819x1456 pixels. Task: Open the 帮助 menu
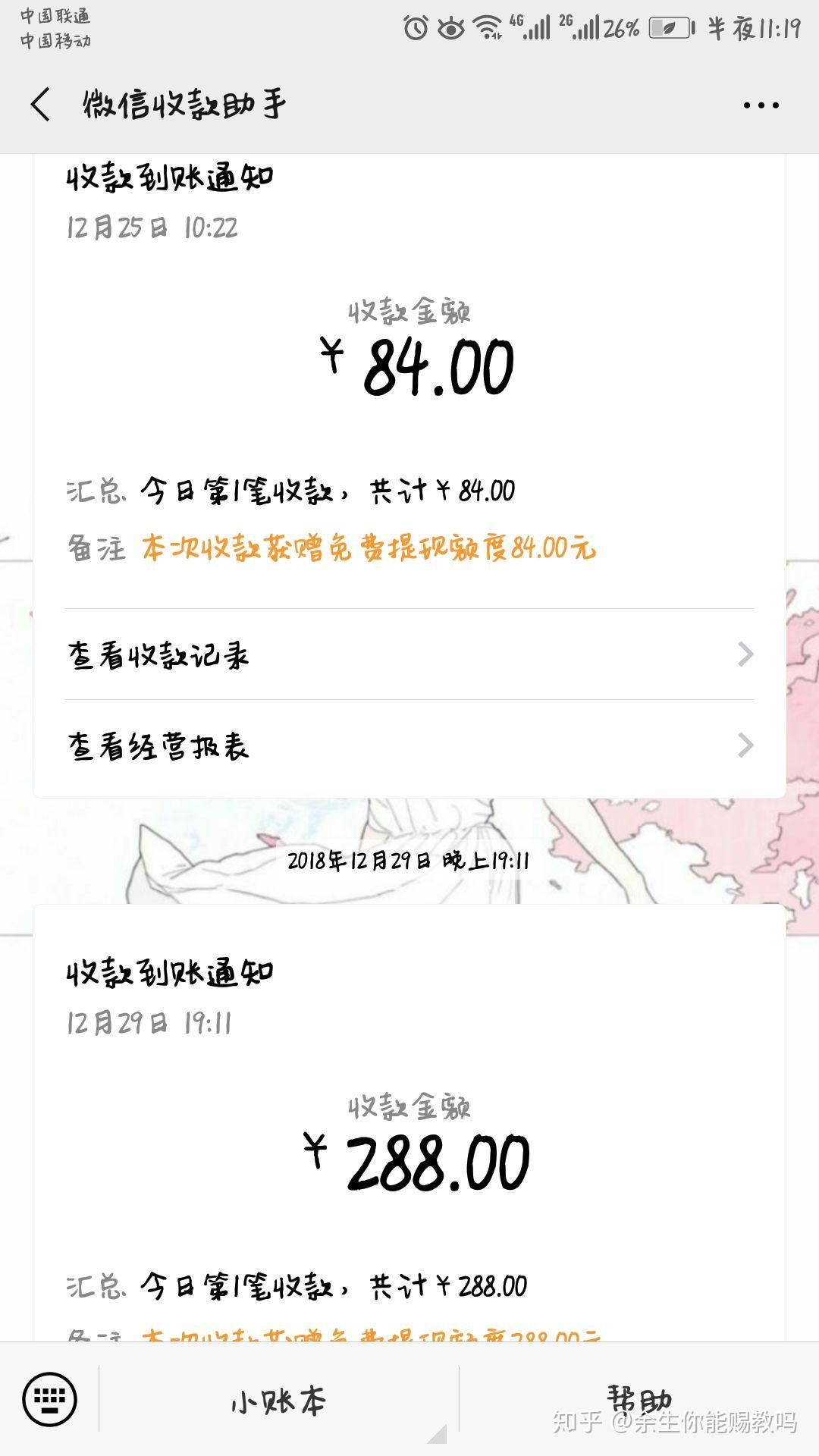tap(639, 1399)
